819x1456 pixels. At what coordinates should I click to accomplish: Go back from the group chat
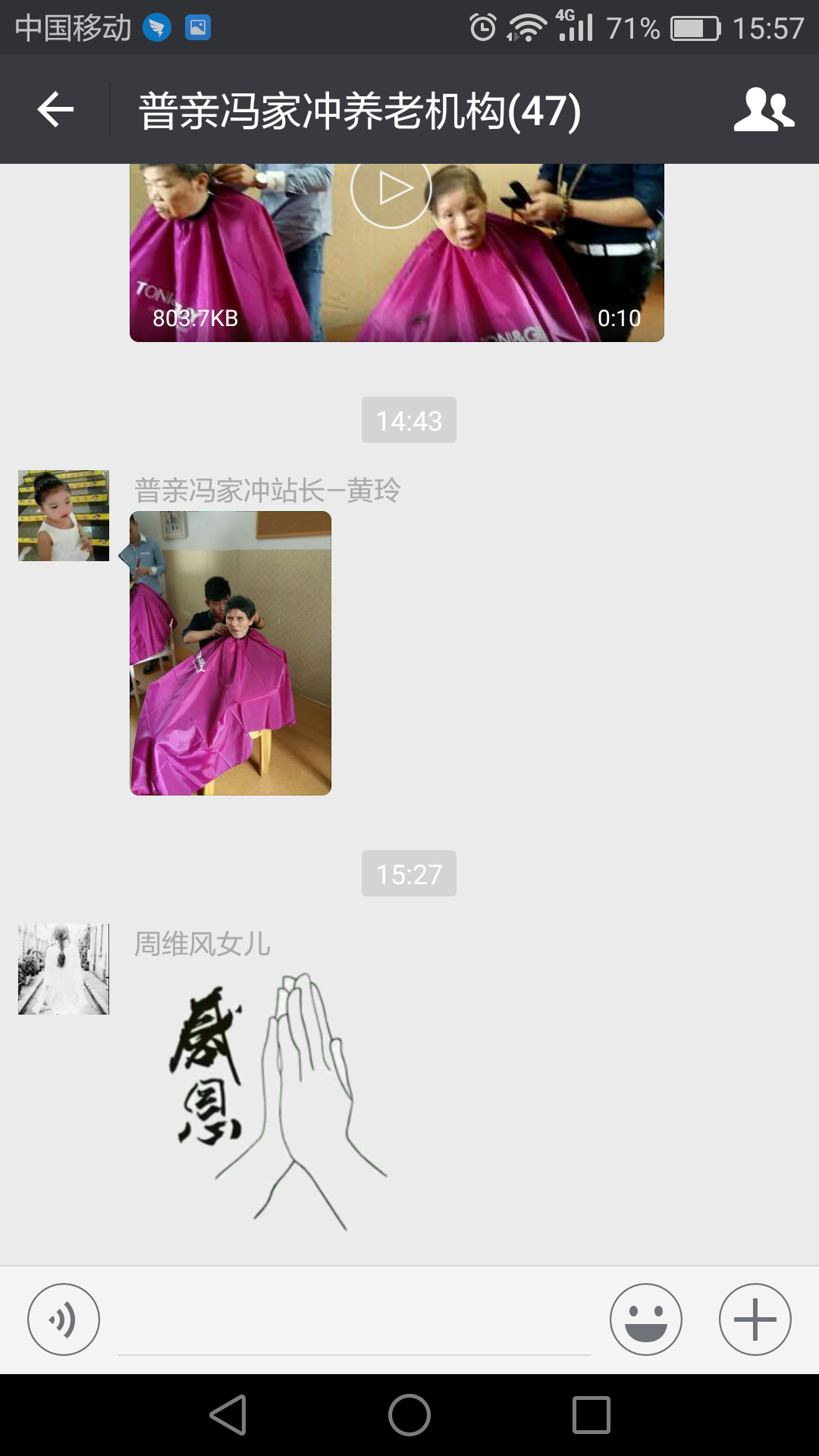pos(55,110)
